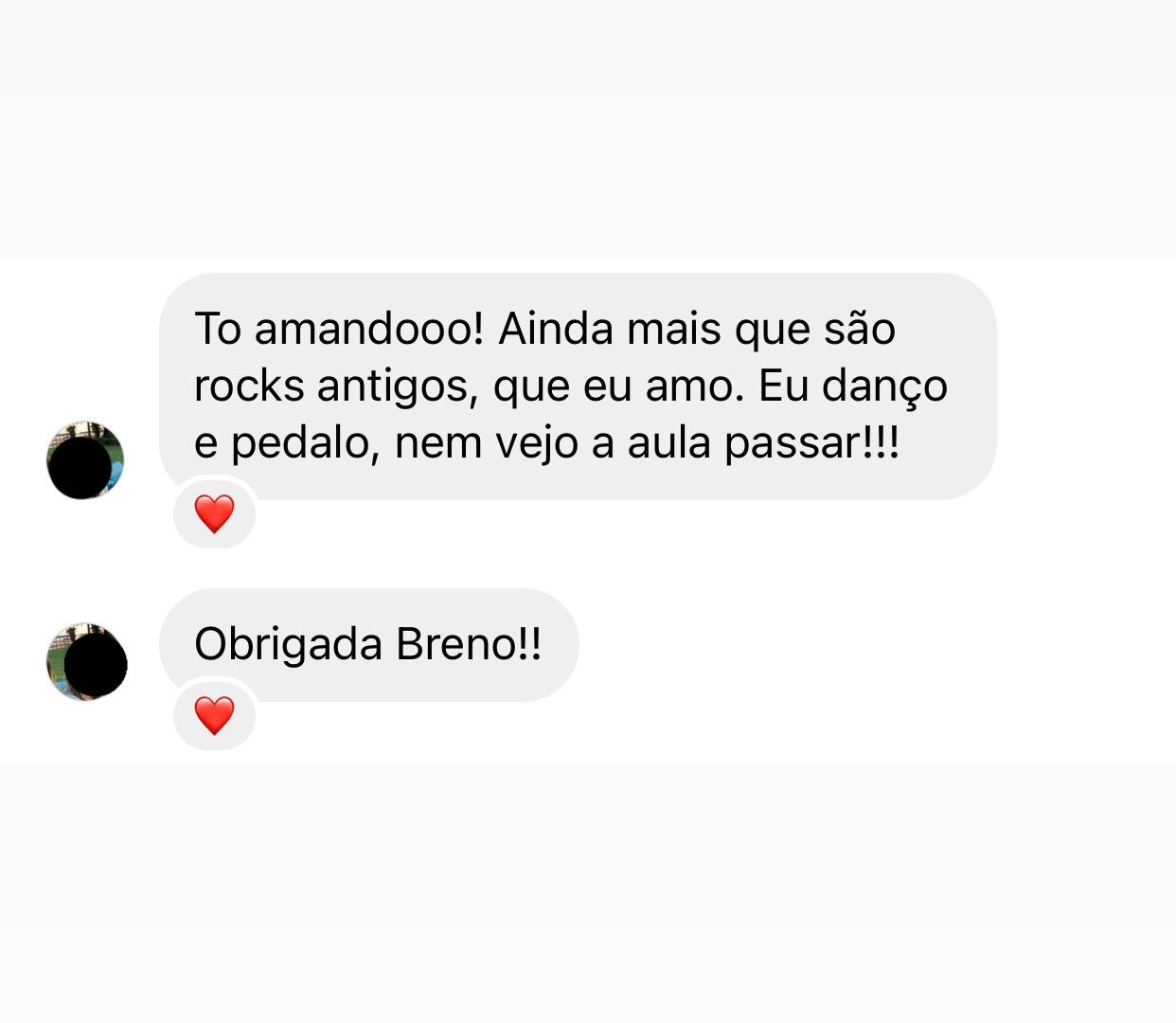Screen dimensions: 1176x1023
Task: Open the avatar beside the "To amandooo" message
Action: (x=85, y=460)
